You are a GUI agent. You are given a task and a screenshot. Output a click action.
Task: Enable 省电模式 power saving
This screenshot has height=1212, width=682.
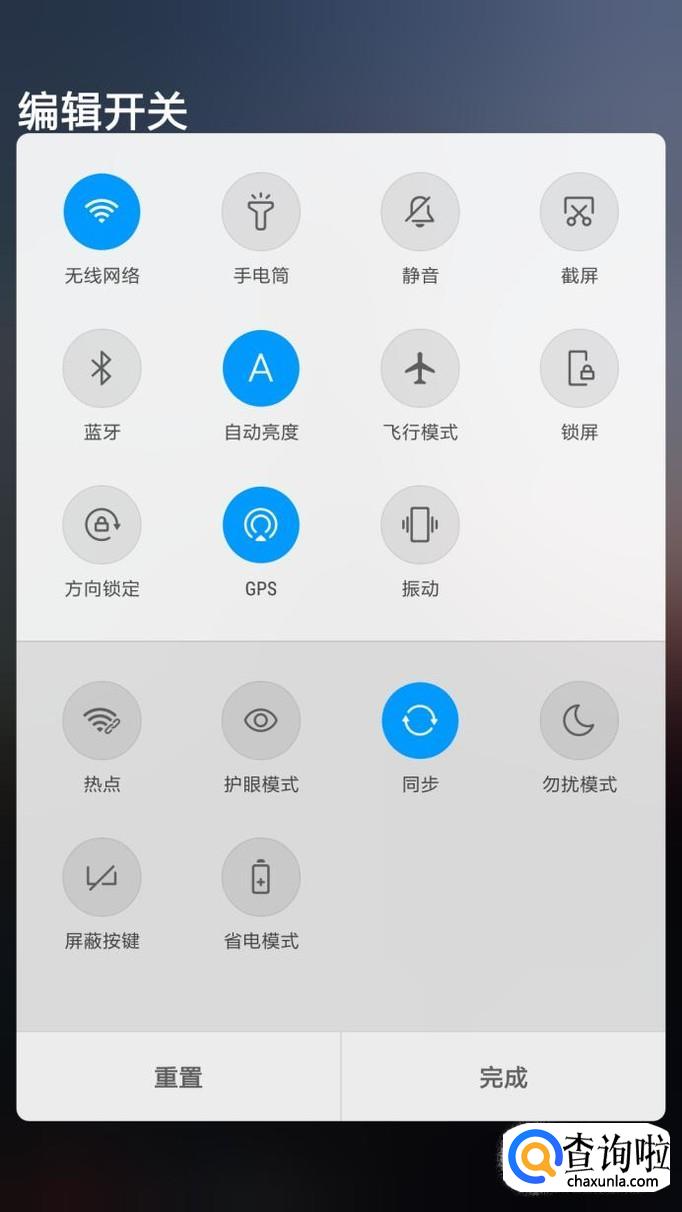(261, 877)
